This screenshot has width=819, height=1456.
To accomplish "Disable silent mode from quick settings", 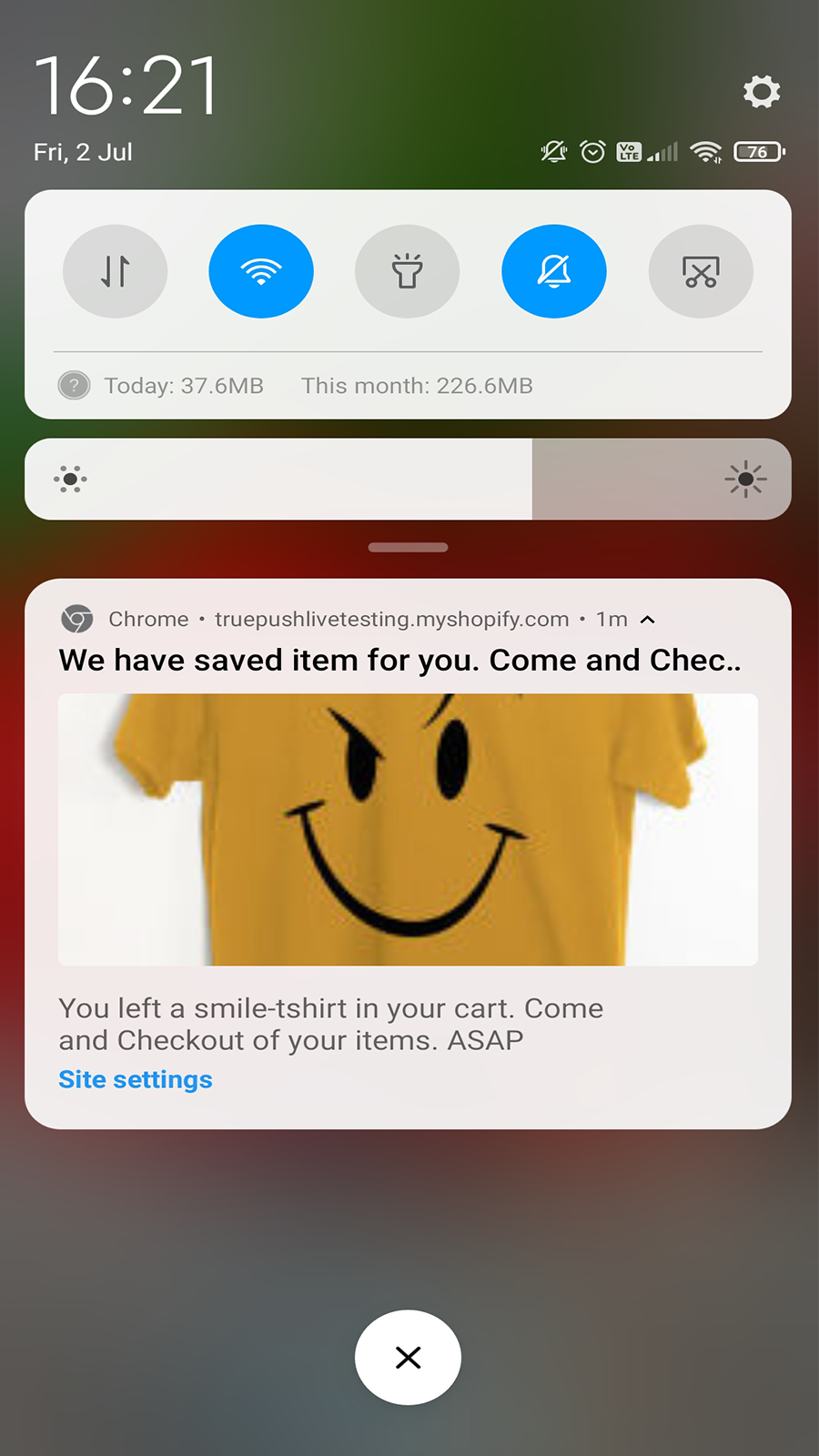I will [x=554, y=271].
